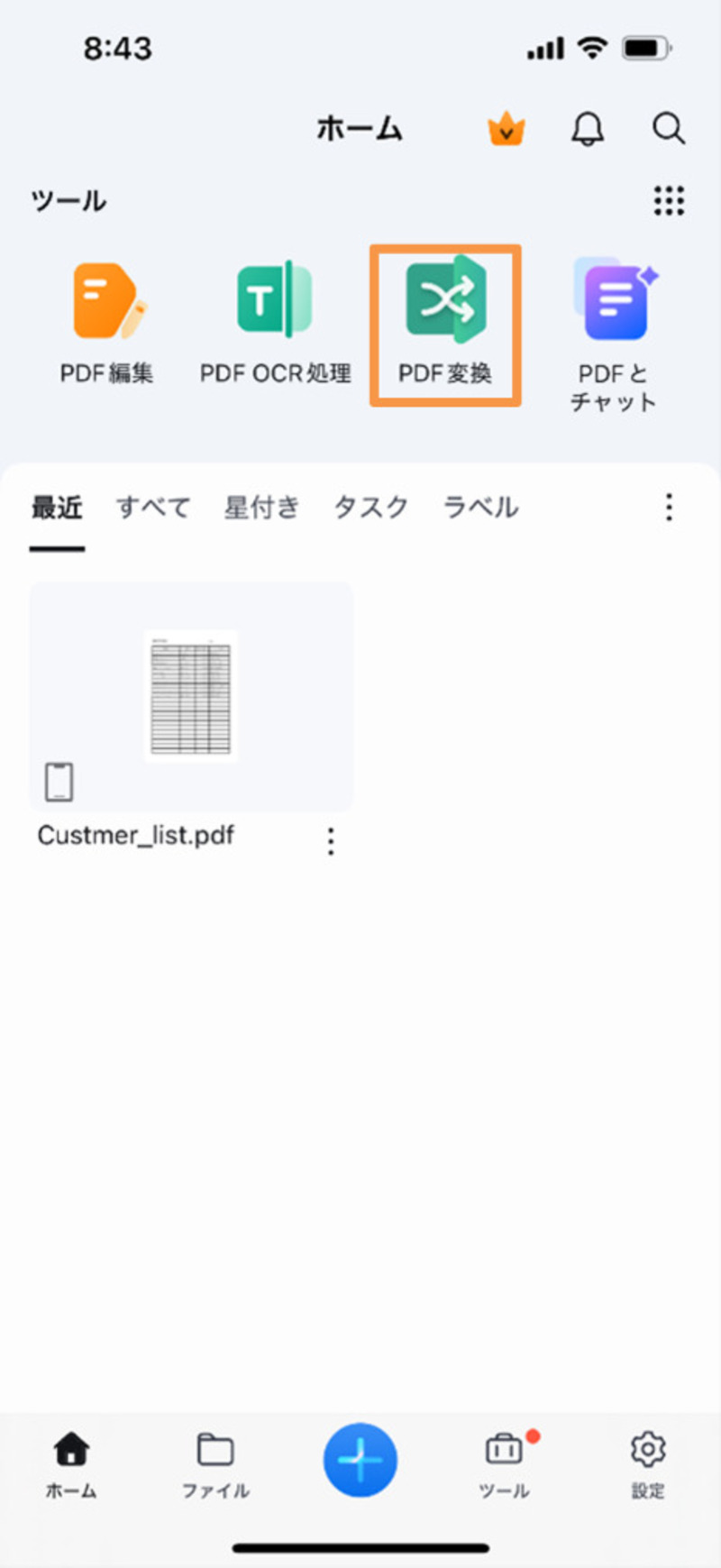Open the Custmer_list.pdf thumbnail
721x1568 pixels.
[x=190, y=694]
